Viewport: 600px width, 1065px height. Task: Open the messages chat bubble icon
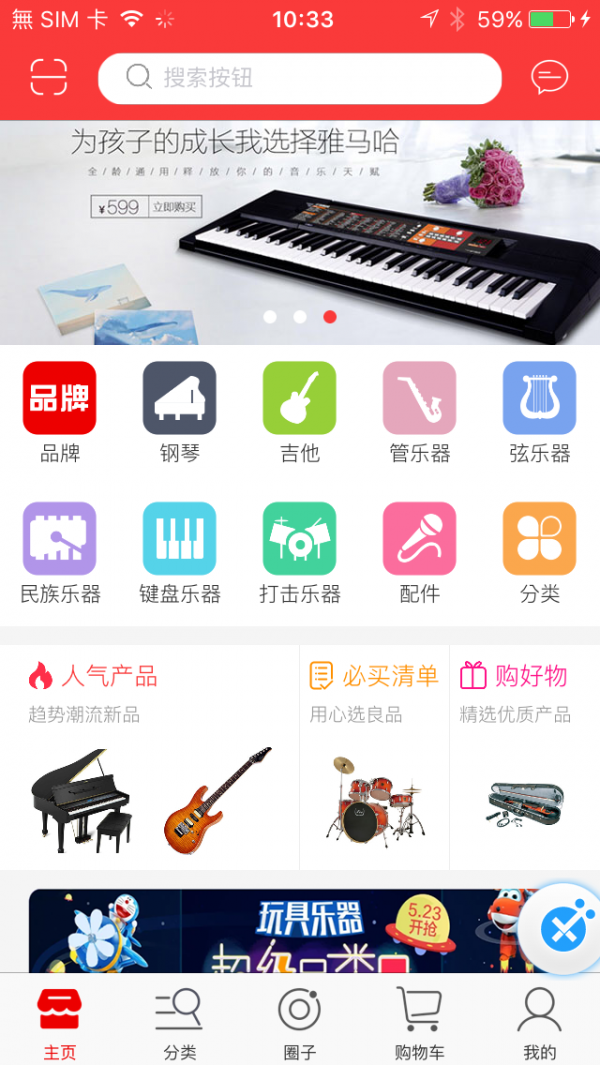click(x=549, y=77)
